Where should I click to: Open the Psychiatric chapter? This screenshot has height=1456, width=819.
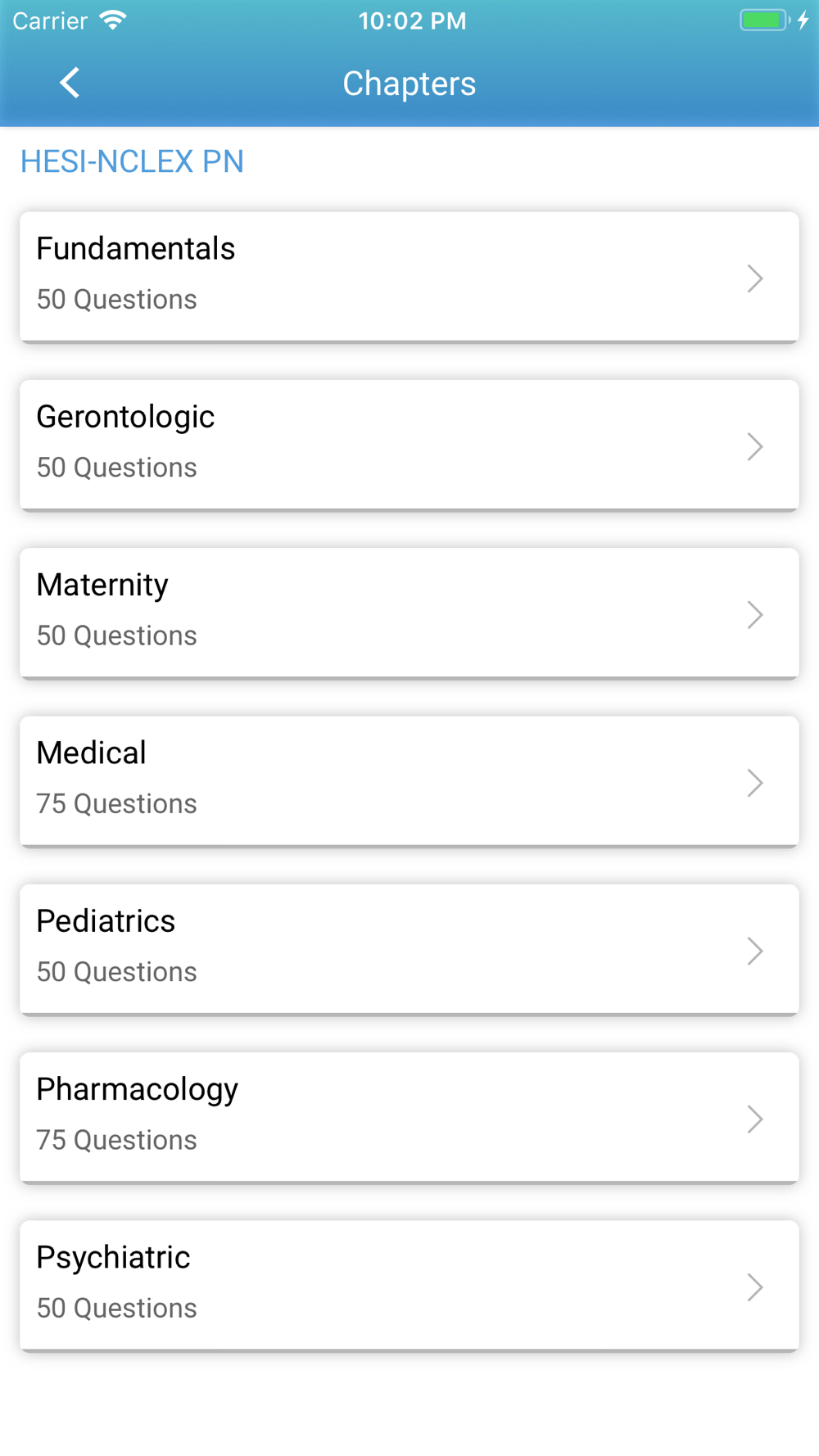click(409, 1286)
